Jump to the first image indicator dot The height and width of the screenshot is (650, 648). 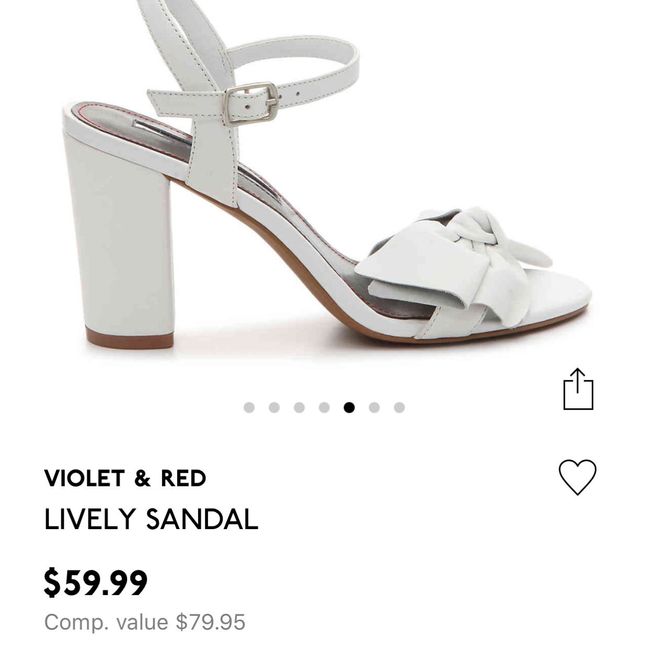click(249, 407)
